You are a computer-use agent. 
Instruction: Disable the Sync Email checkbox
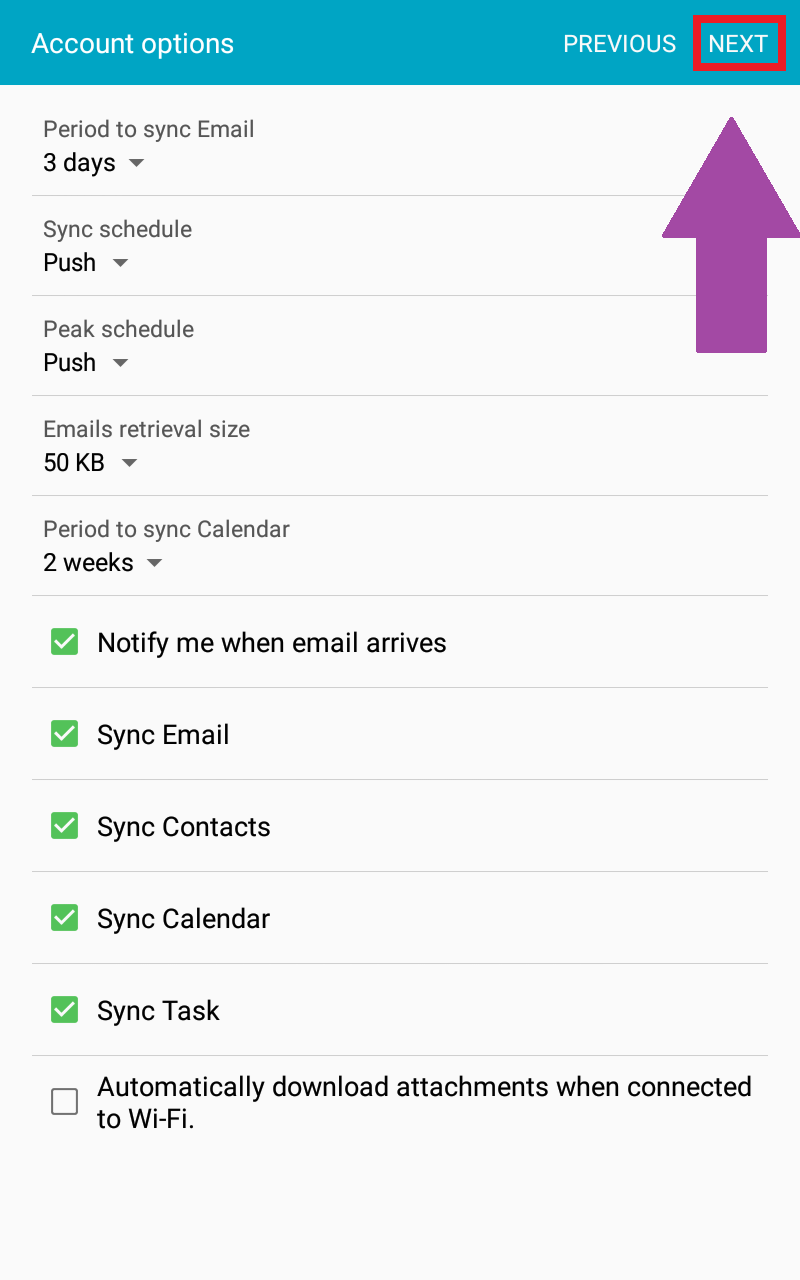point(65,735)
